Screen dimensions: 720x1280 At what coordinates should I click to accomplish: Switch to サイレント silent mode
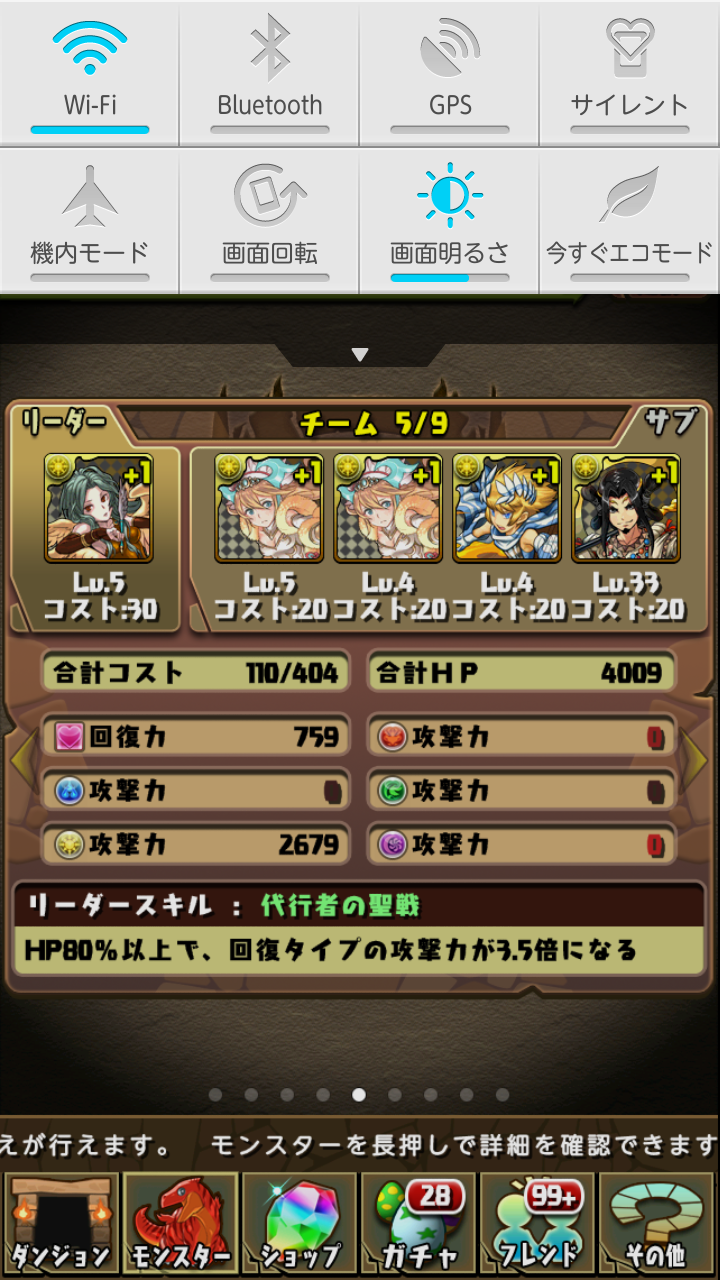click(x=630, y=73)
